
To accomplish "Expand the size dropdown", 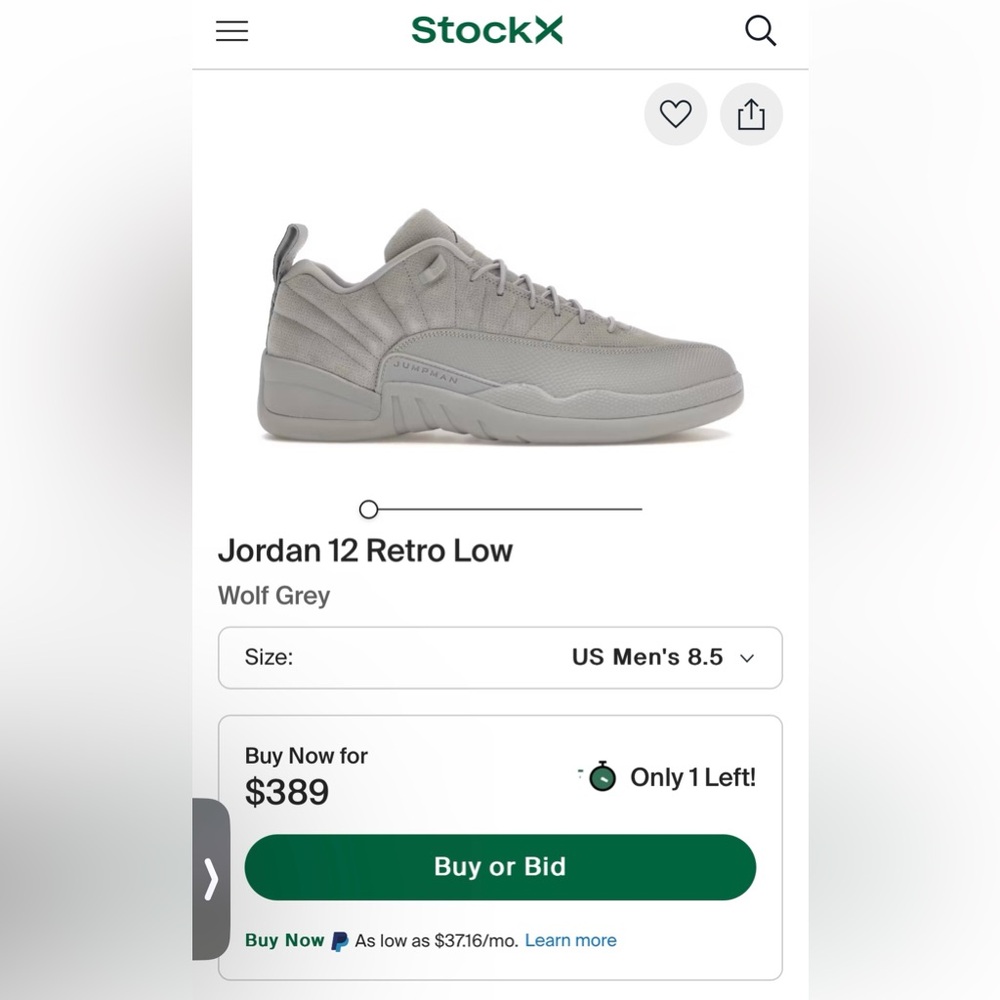I will pyautogui.click(x=500, y=657).
